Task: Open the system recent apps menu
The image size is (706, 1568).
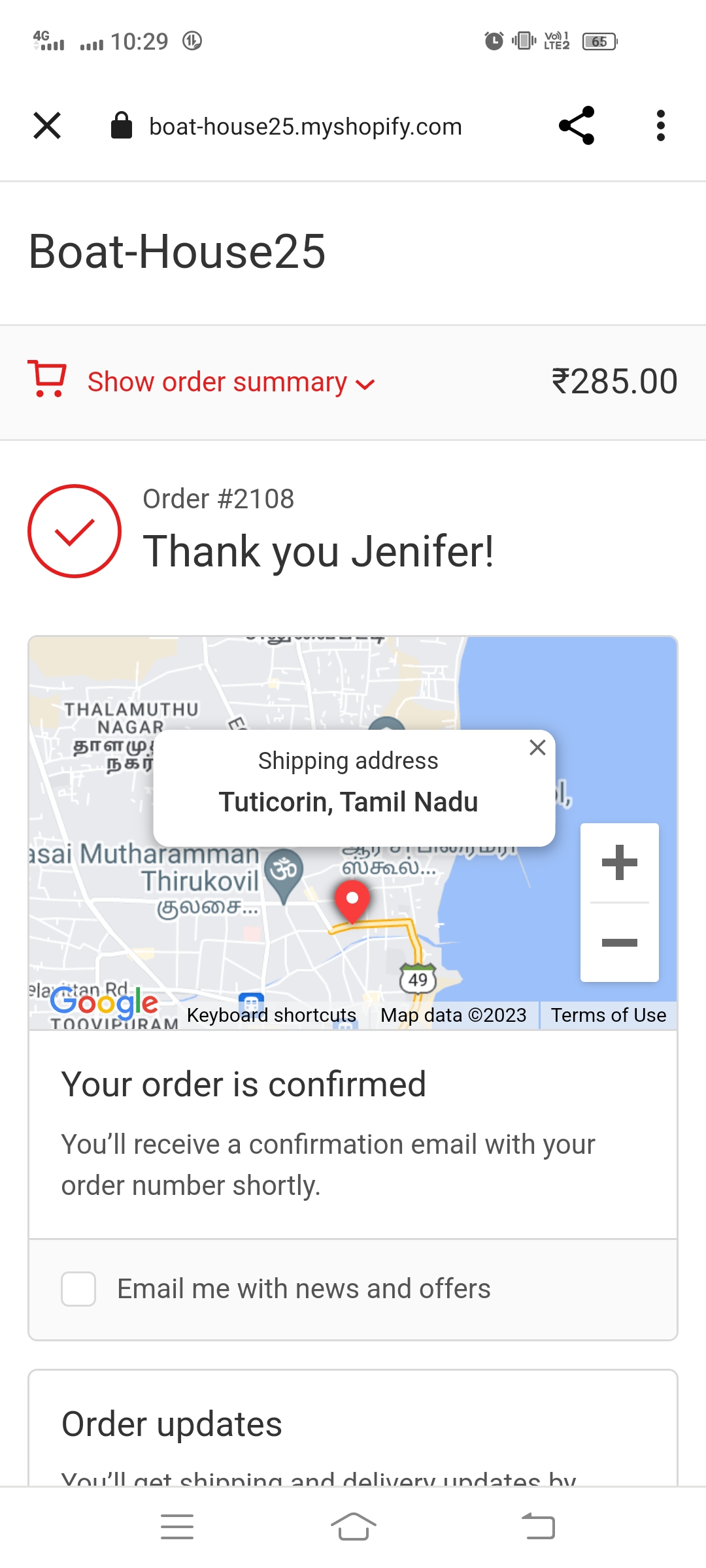Action: 177,1527
